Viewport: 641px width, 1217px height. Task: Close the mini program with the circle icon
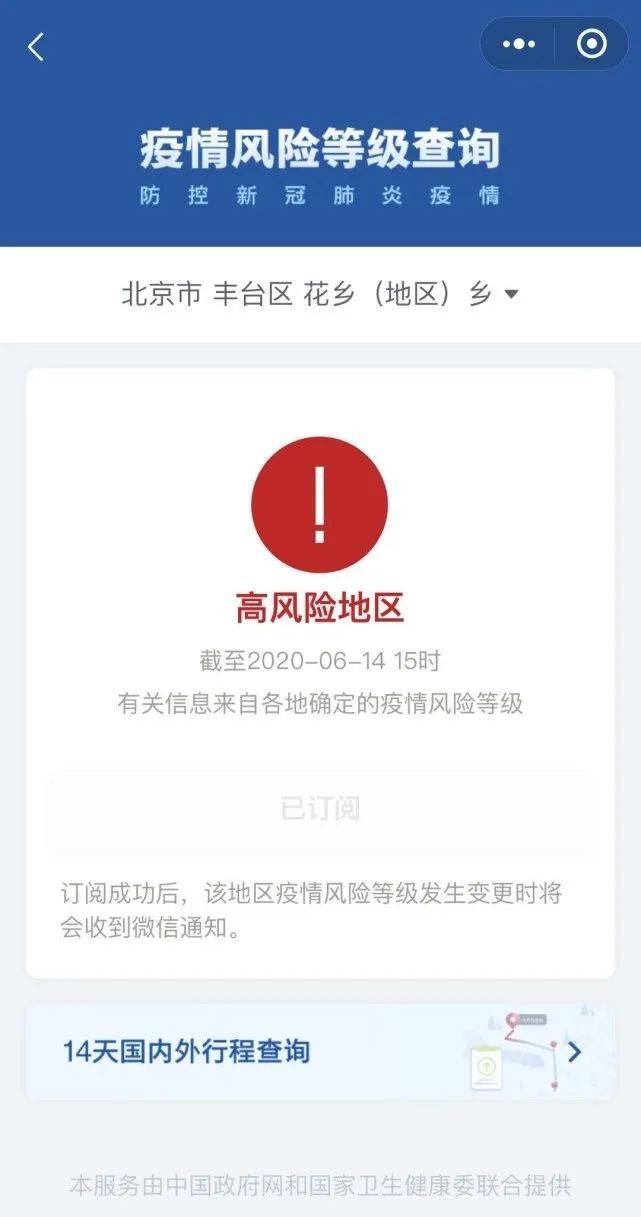[591, 45]
